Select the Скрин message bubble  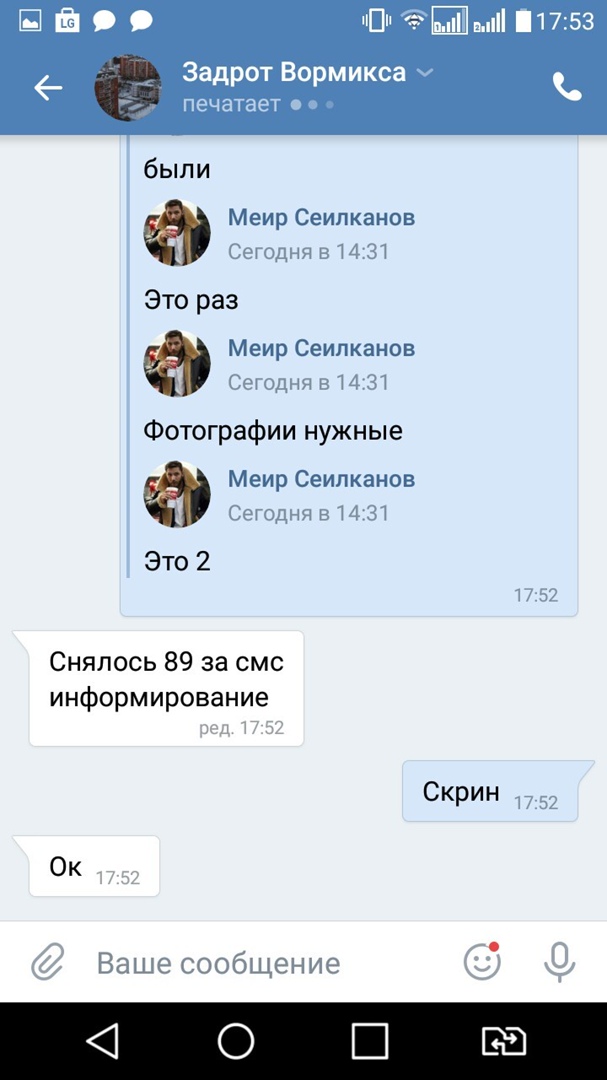[489, 792]
